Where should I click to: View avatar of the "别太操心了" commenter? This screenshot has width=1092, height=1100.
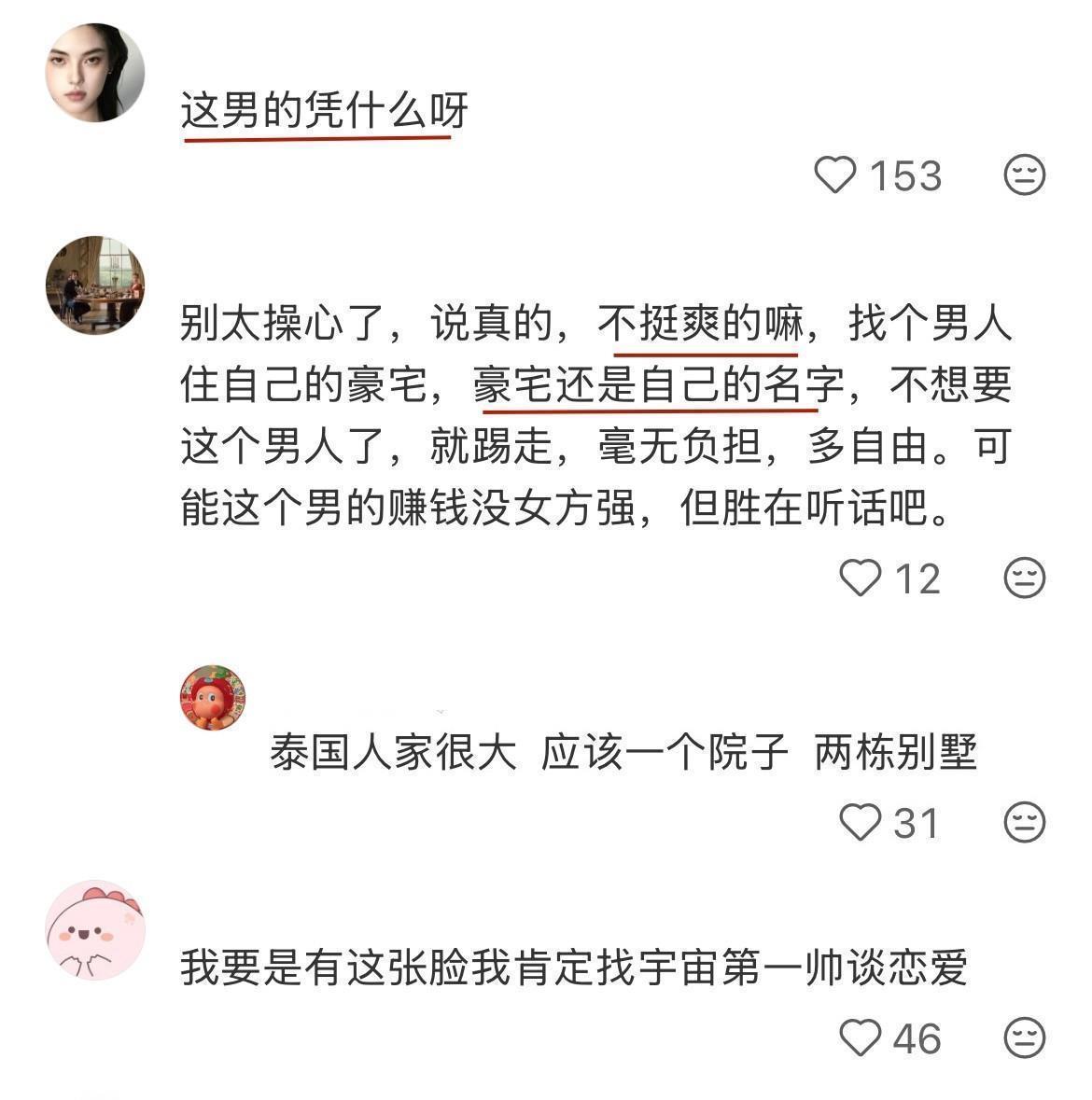pos(95,285)
